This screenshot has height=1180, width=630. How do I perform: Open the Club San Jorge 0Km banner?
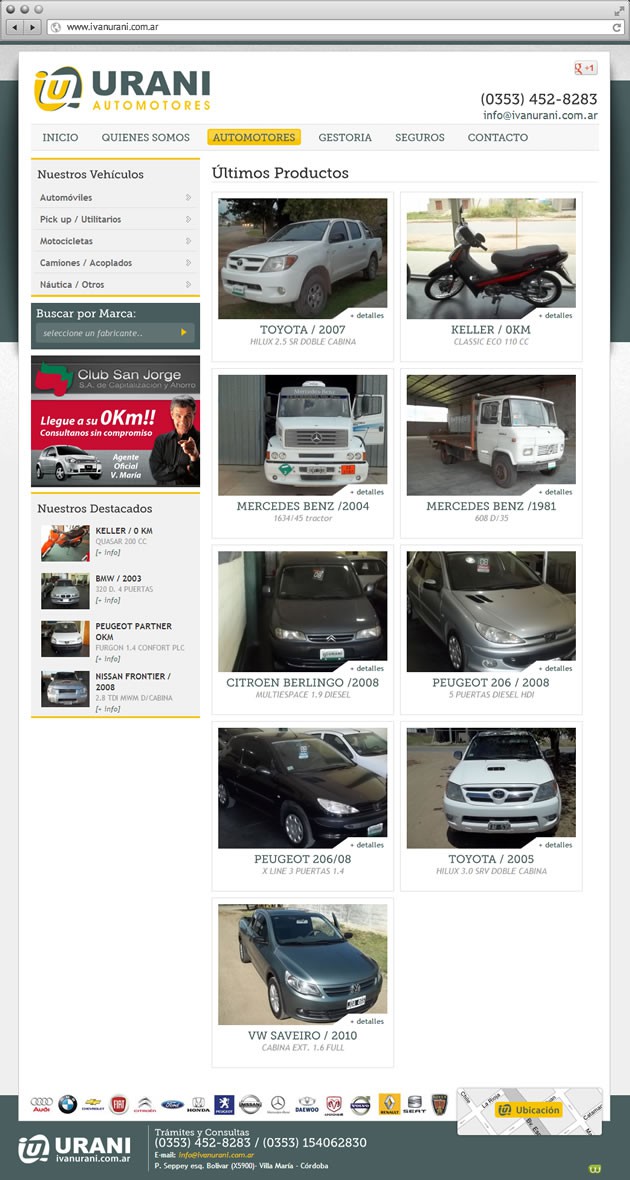tap(115, 421)
